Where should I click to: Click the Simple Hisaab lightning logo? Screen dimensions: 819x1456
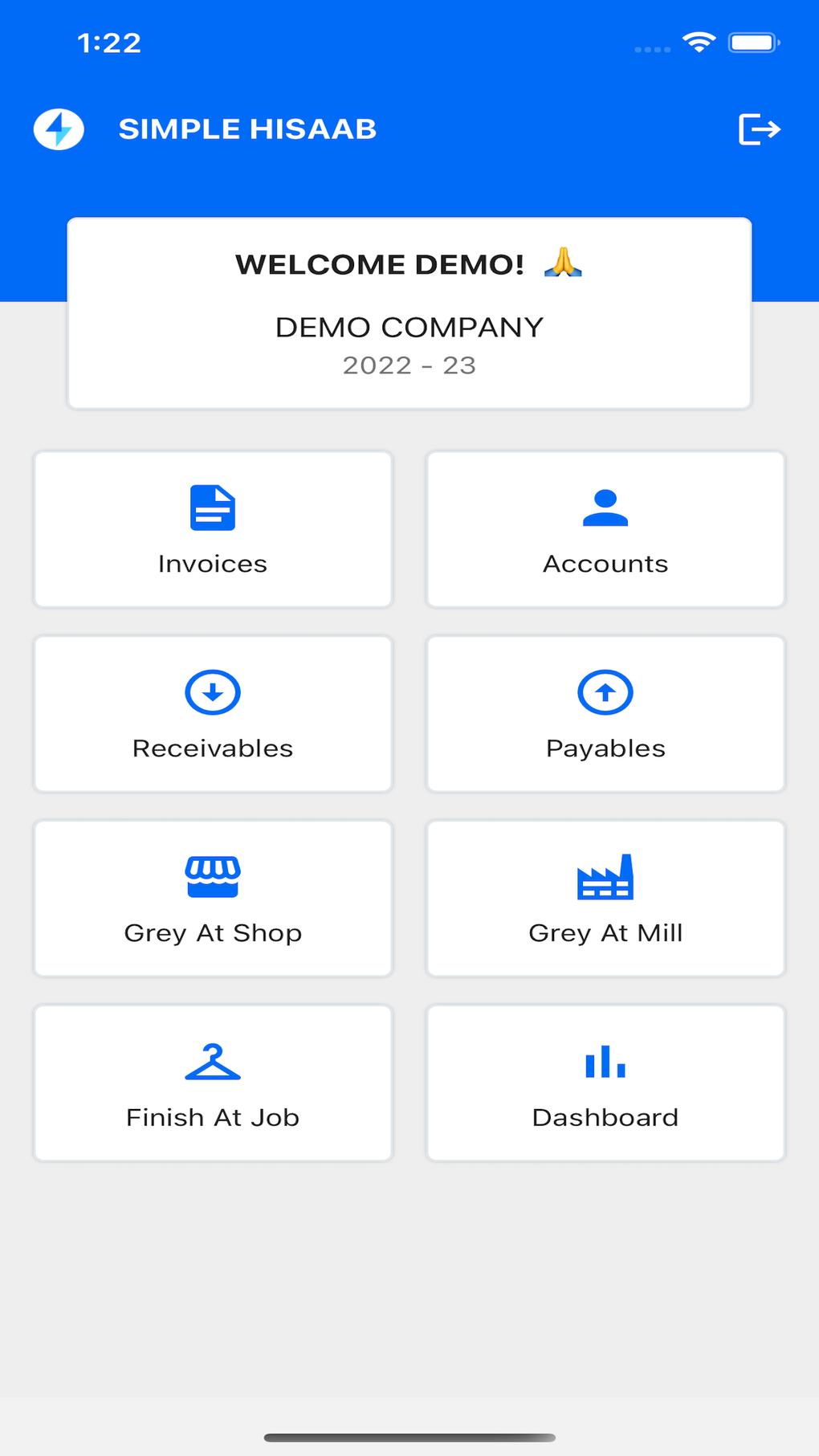(x=58, y=128)
